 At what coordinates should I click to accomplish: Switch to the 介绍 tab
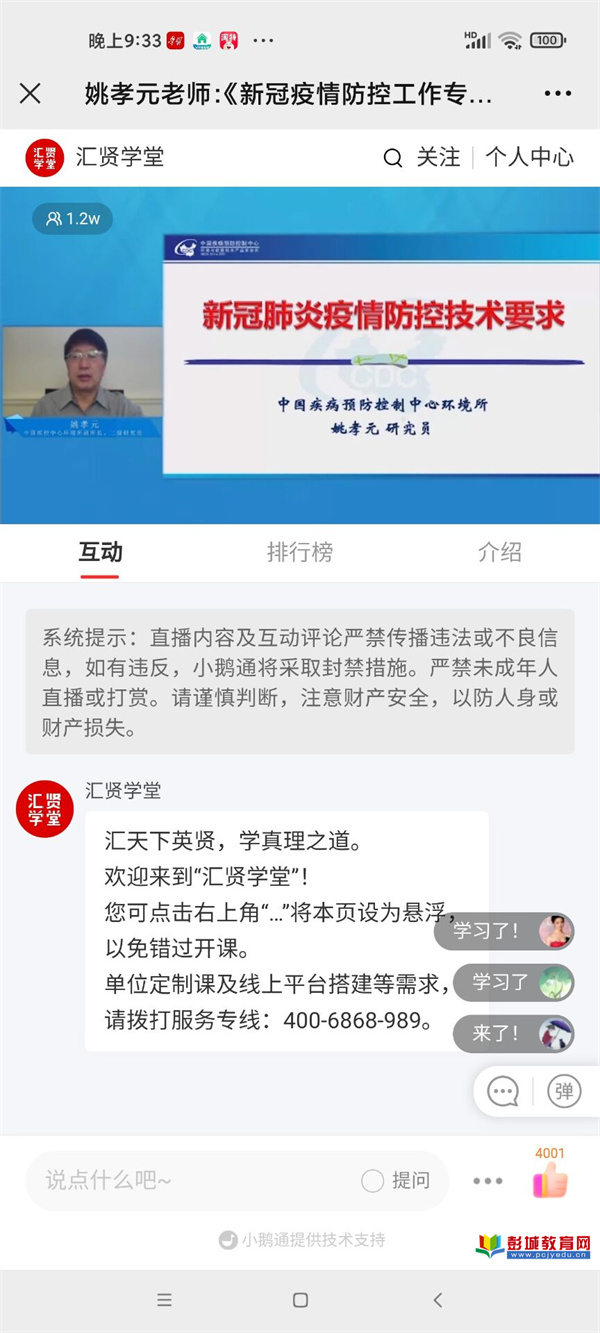coord(499,552)
